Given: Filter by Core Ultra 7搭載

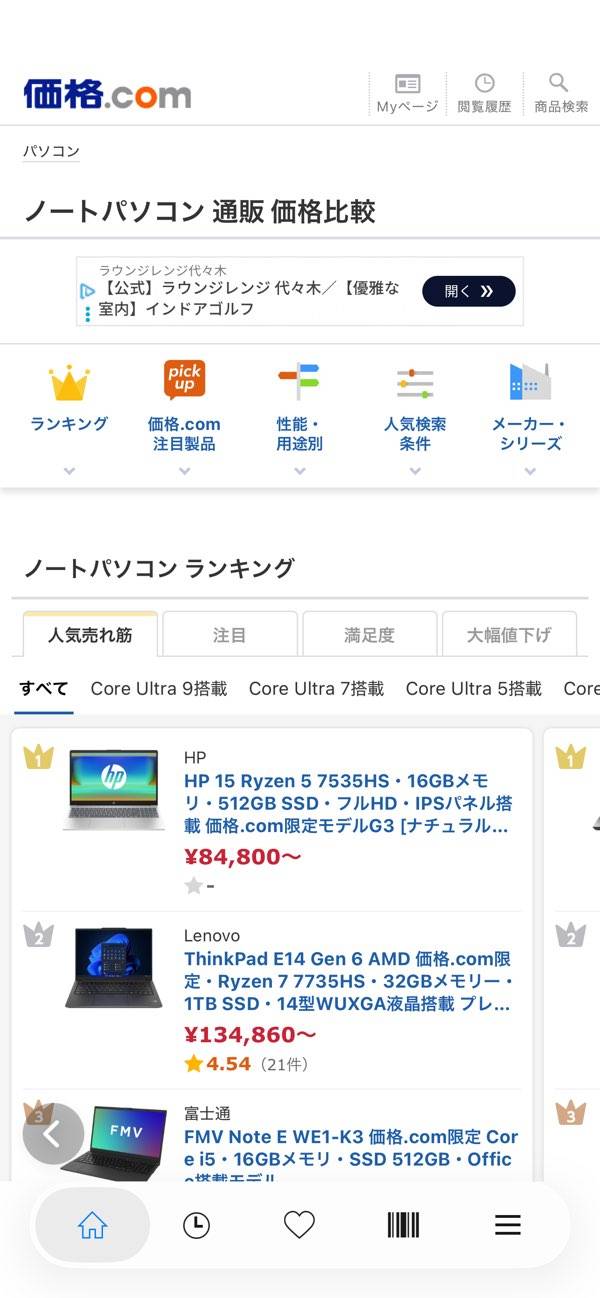Looking at the screenshot, I should coord(316,688).
